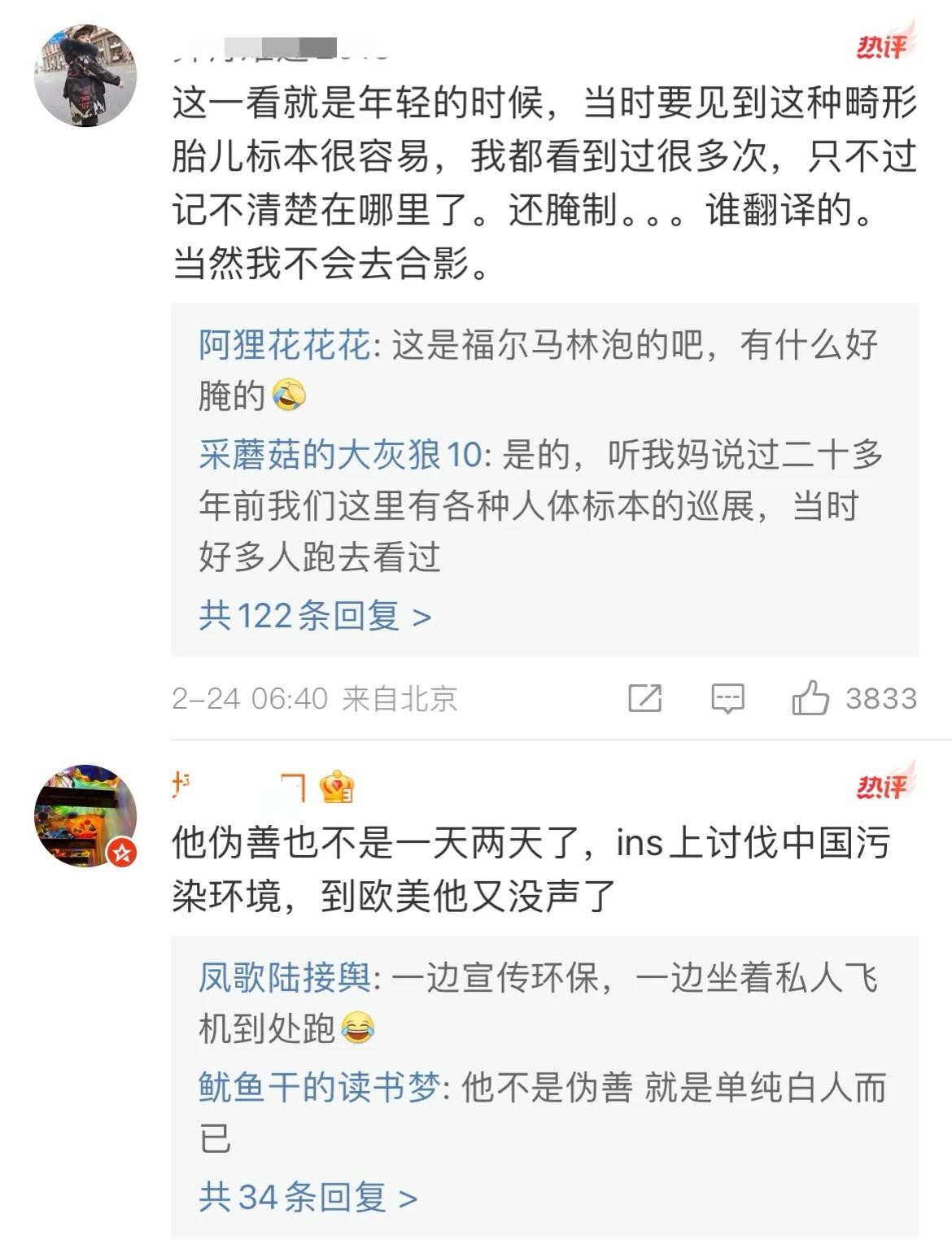Expand all 122 replies
952x1240 pixels.
pos(314,616)
